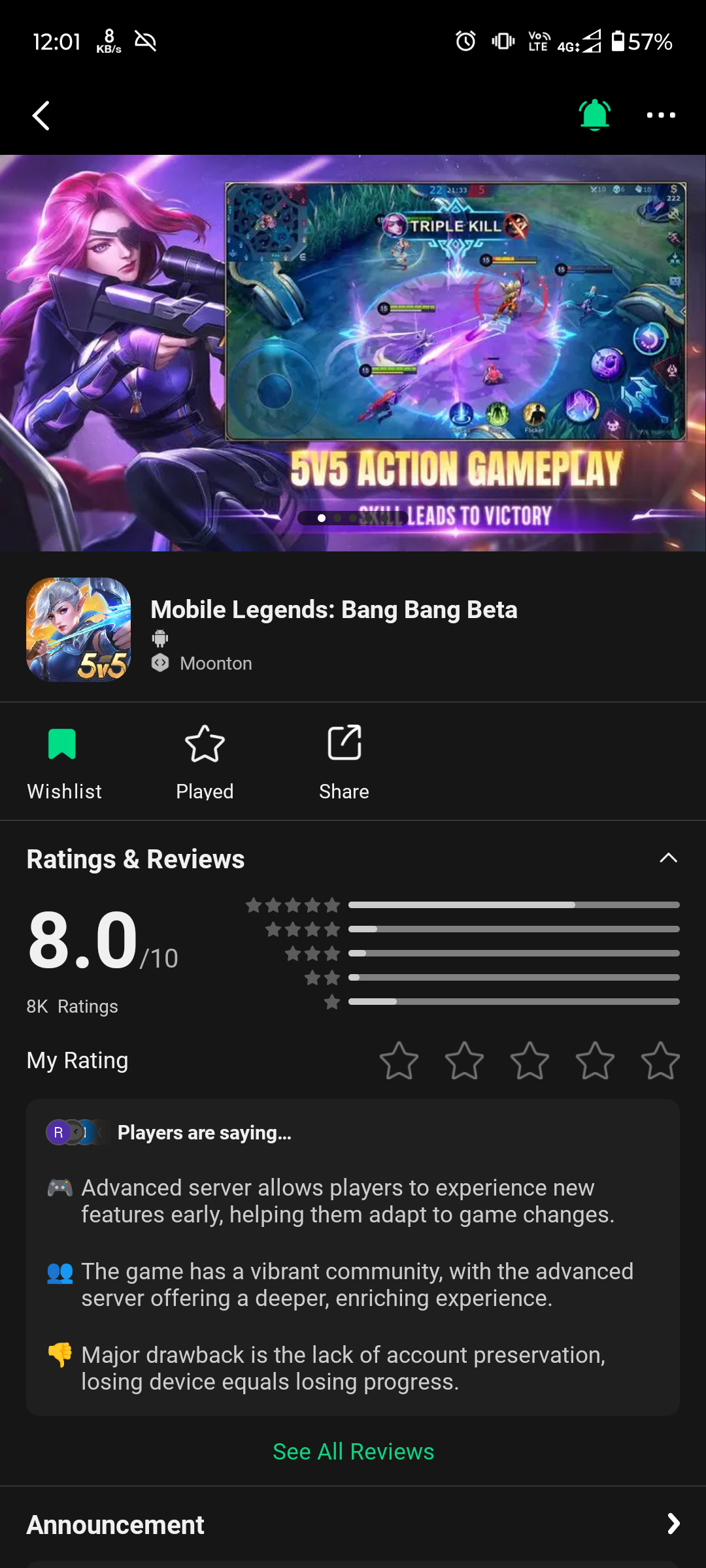Tap the notification bell icon
The width and height of the screenshot is (706, 1568).
point(595,115)
